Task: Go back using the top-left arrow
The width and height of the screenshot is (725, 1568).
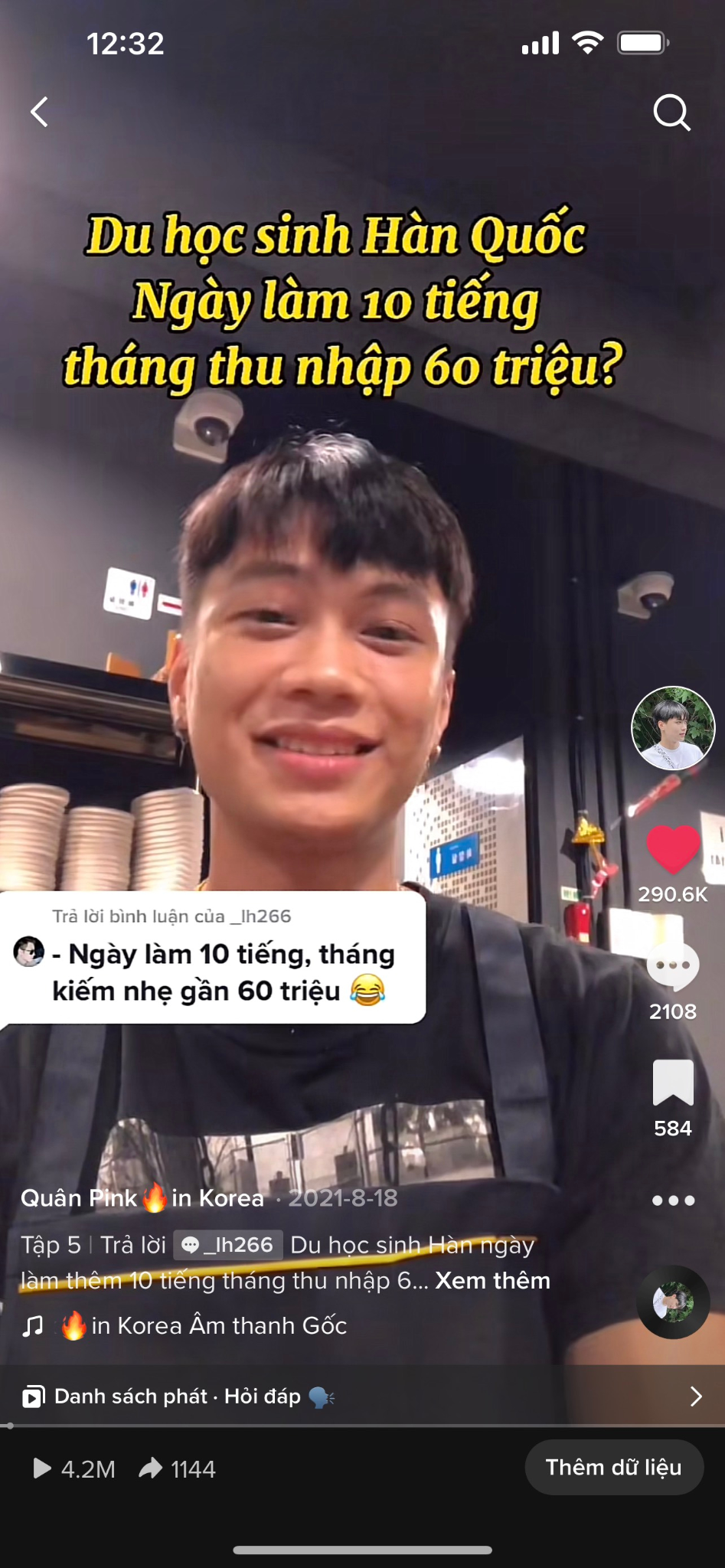Action: [40, 112]
